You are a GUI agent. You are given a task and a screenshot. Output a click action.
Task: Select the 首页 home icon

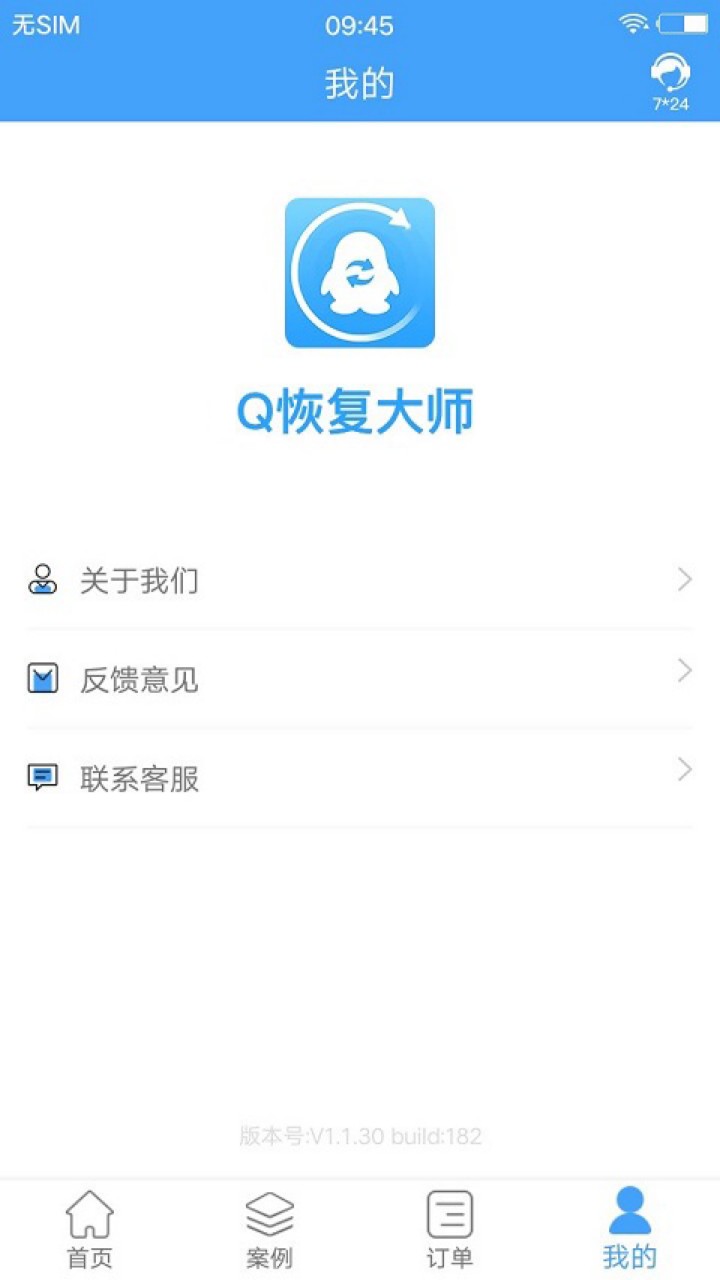coord(90,1213)
